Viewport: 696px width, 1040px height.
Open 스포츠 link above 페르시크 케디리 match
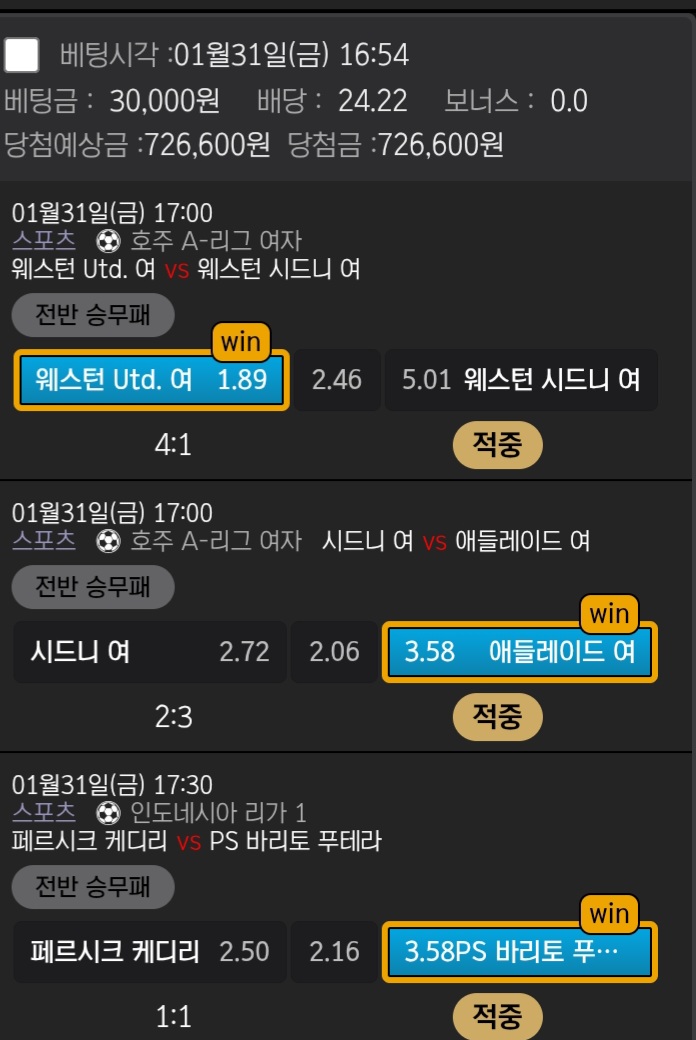point(43,812)
